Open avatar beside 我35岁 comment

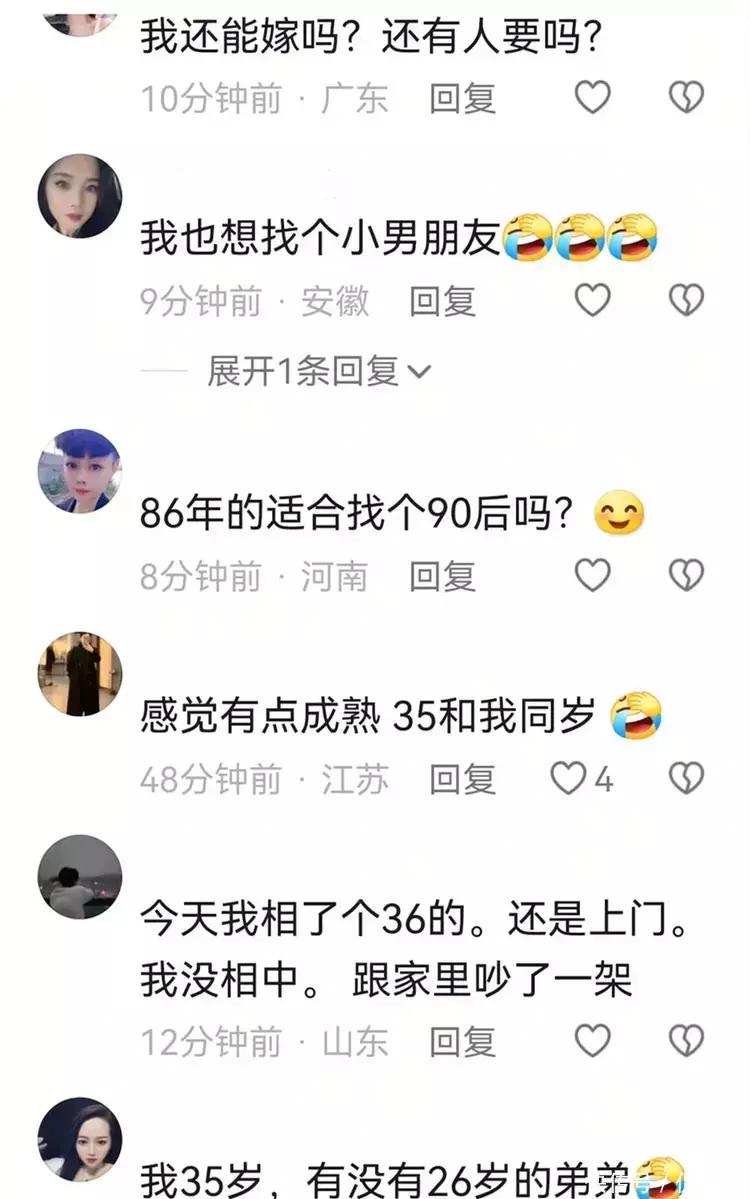click(x=80, y=1139)
